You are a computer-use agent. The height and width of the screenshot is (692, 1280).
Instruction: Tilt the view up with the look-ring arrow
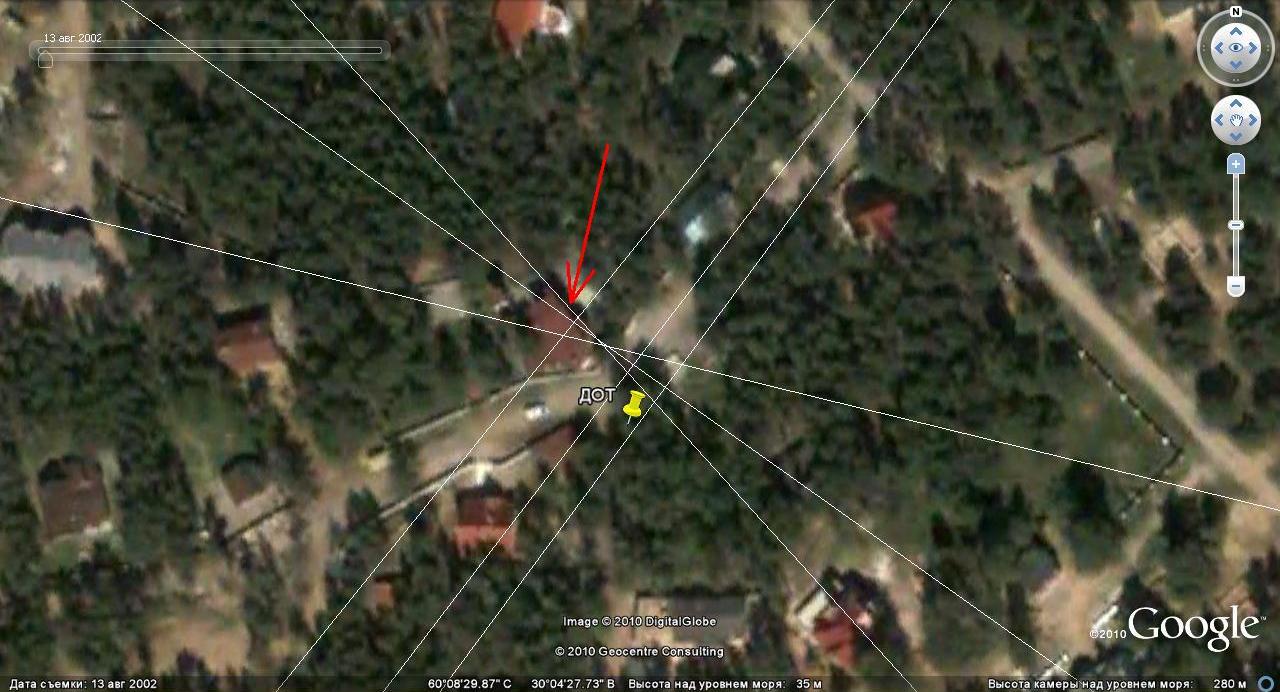[1236, 29]
